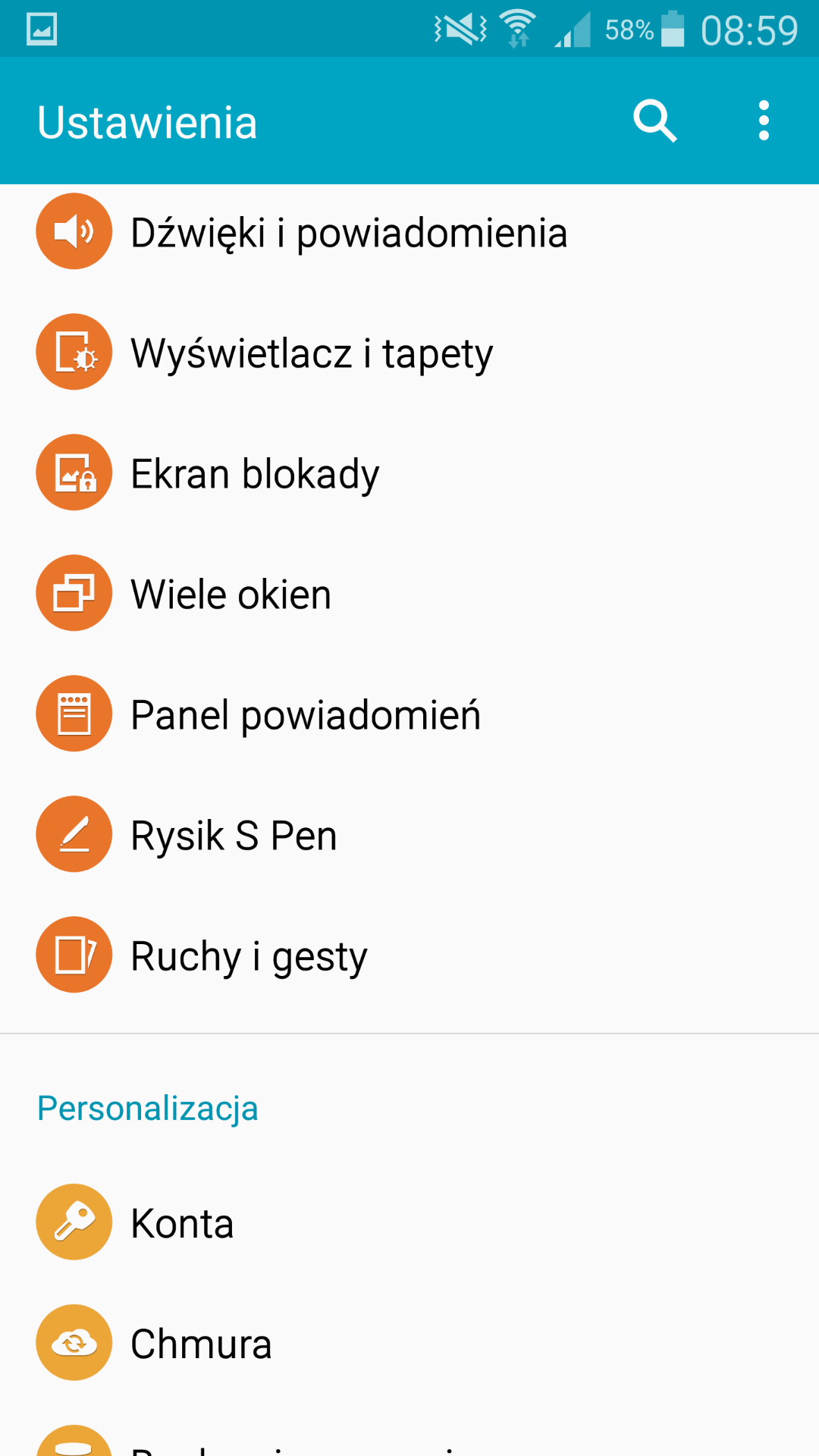This screenshot has height=1456, width=819.
Task: Select Wiele okien
Action: pyautogui.click(x=231, y=594)
